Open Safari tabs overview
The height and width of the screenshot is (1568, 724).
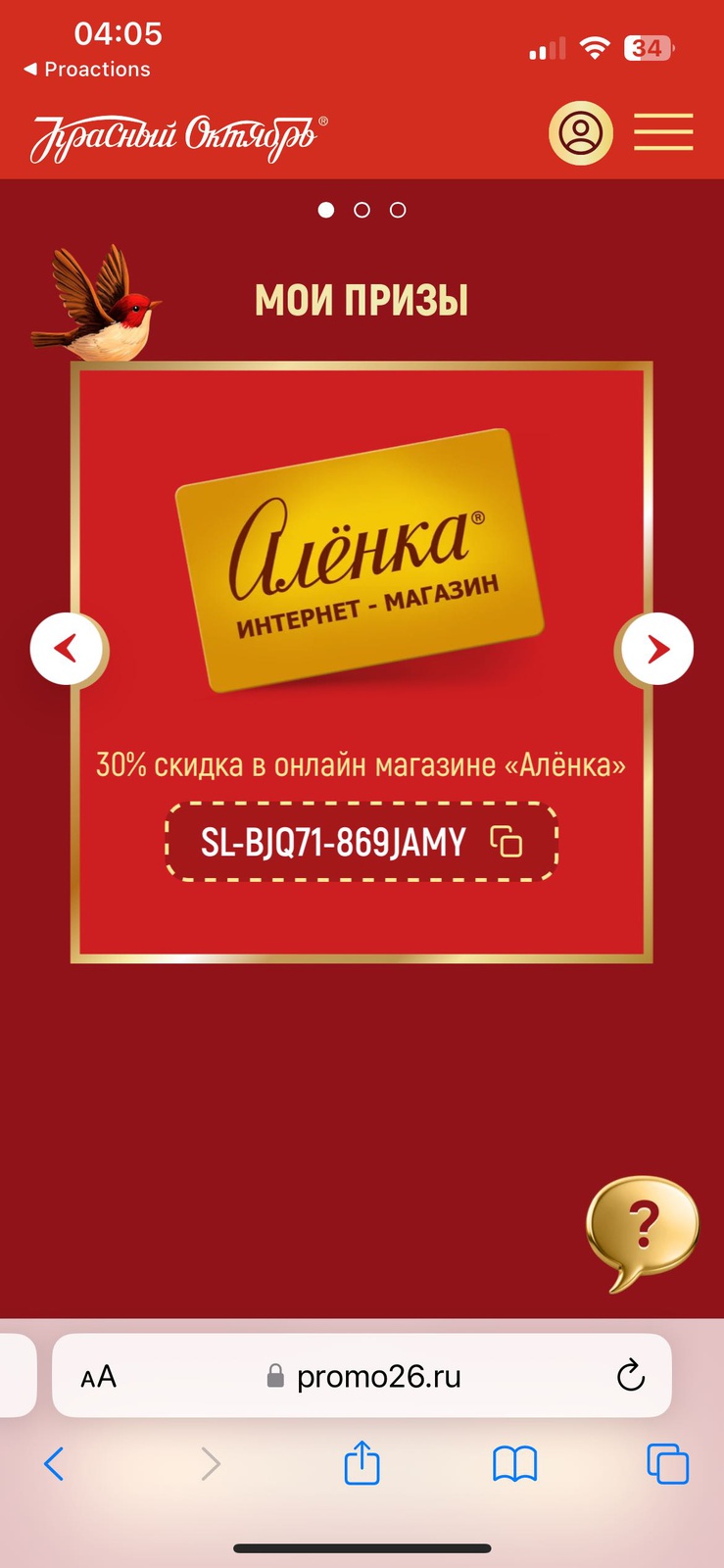pyautogui.click(x=667, y=1464)
